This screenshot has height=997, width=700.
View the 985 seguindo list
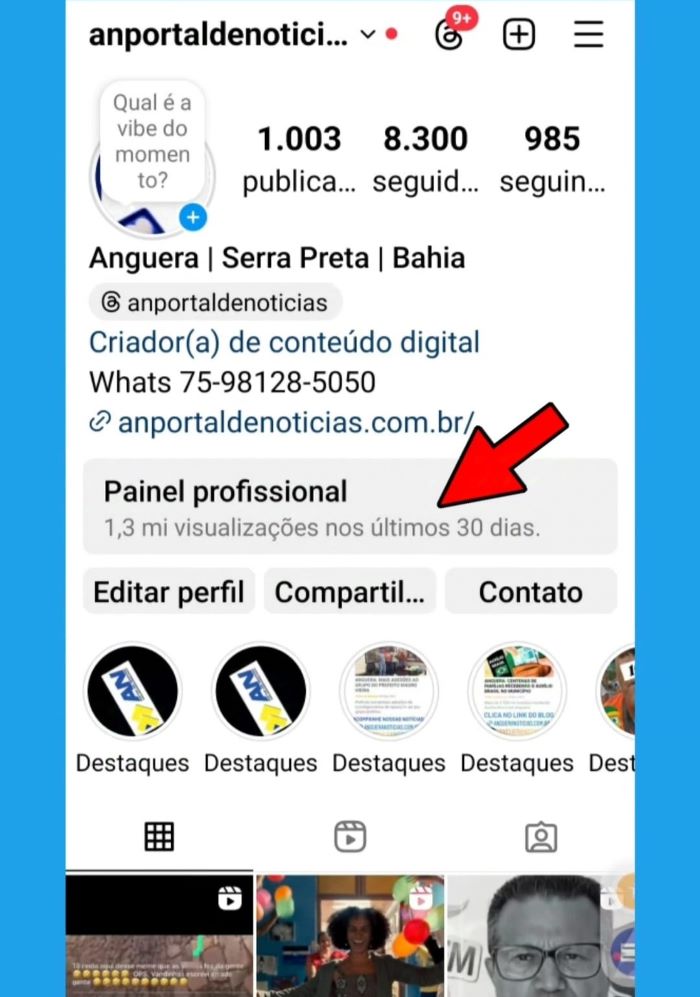(552, 158)
